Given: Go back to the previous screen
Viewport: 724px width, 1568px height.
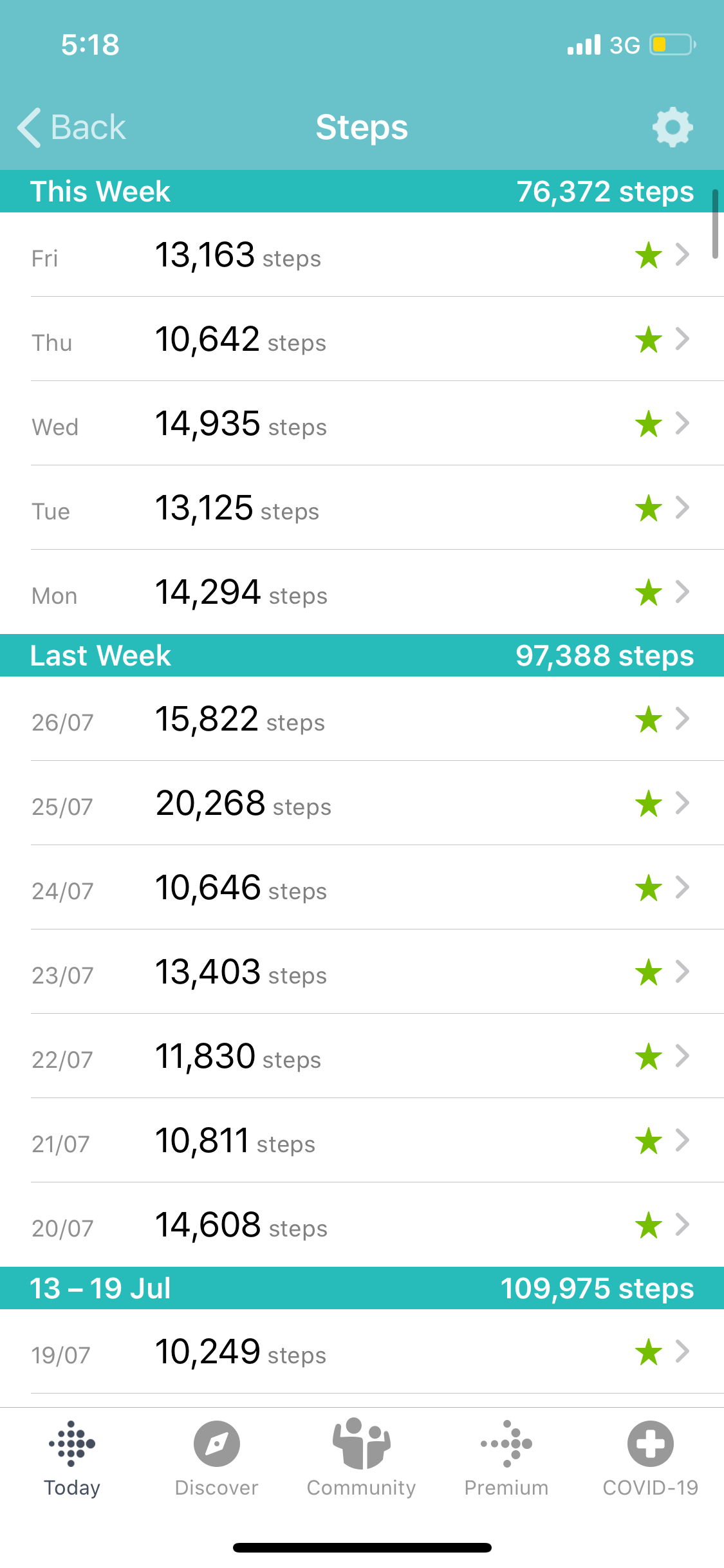Looking at the screenshot, I should pyautogui.click(x=71, y=127).
